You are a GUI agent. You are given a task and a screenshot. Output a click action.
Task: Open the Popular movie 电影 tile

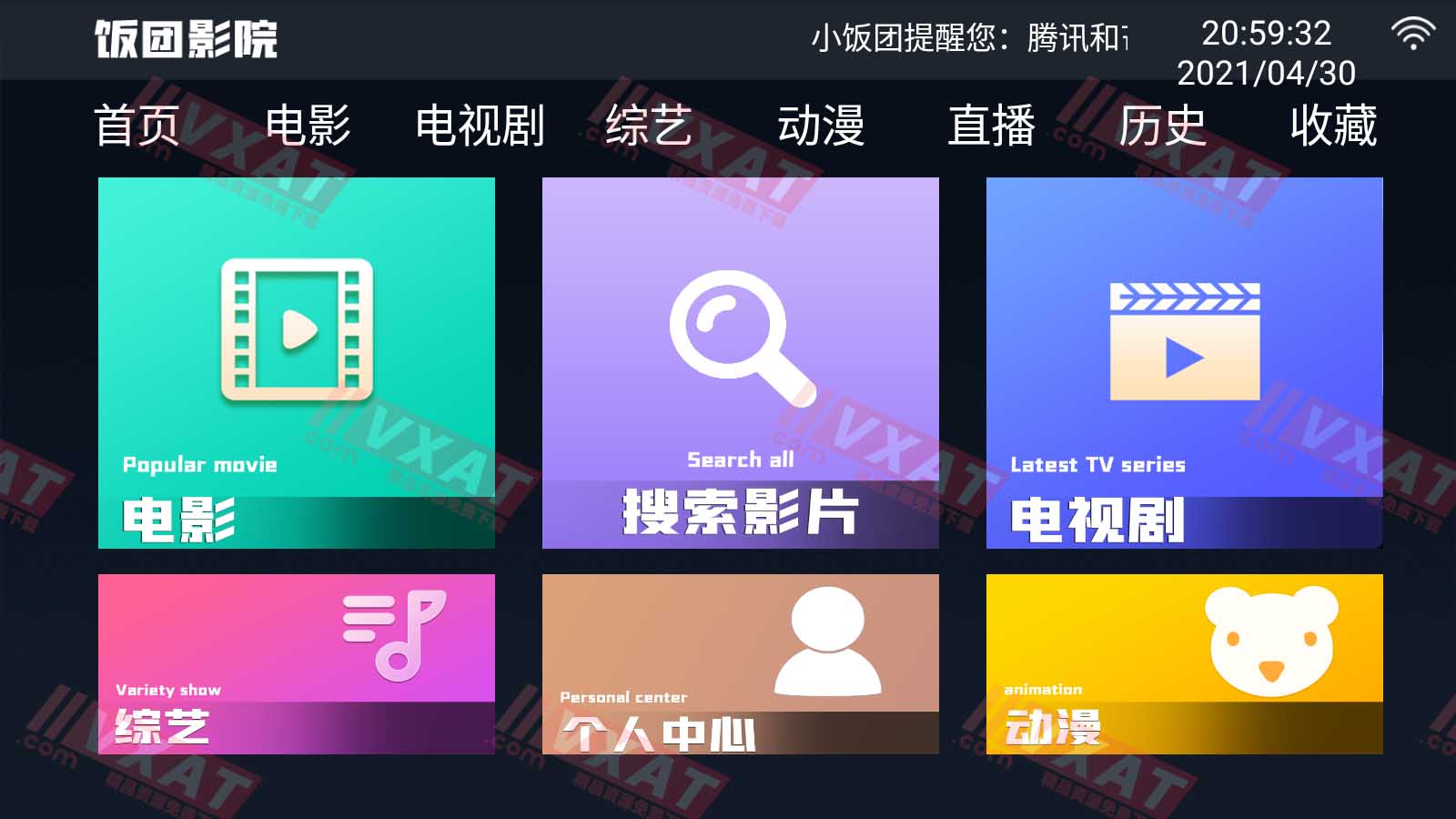[297, 362]
